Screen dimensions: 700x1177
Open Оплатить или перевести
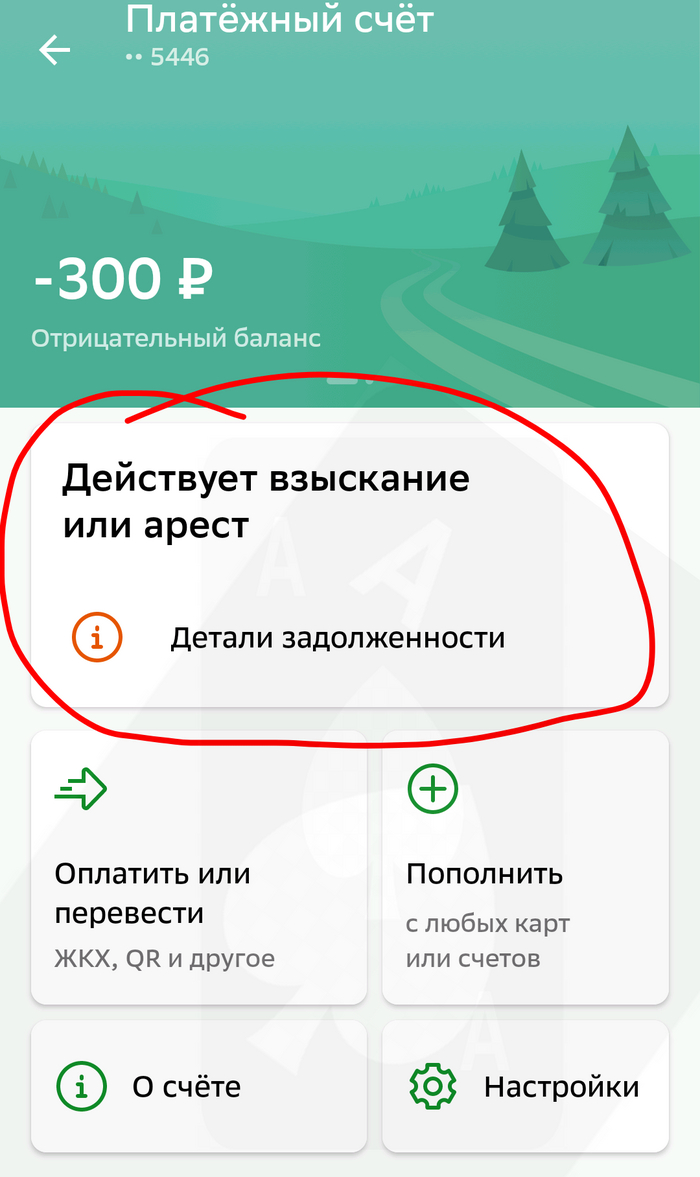199,867
